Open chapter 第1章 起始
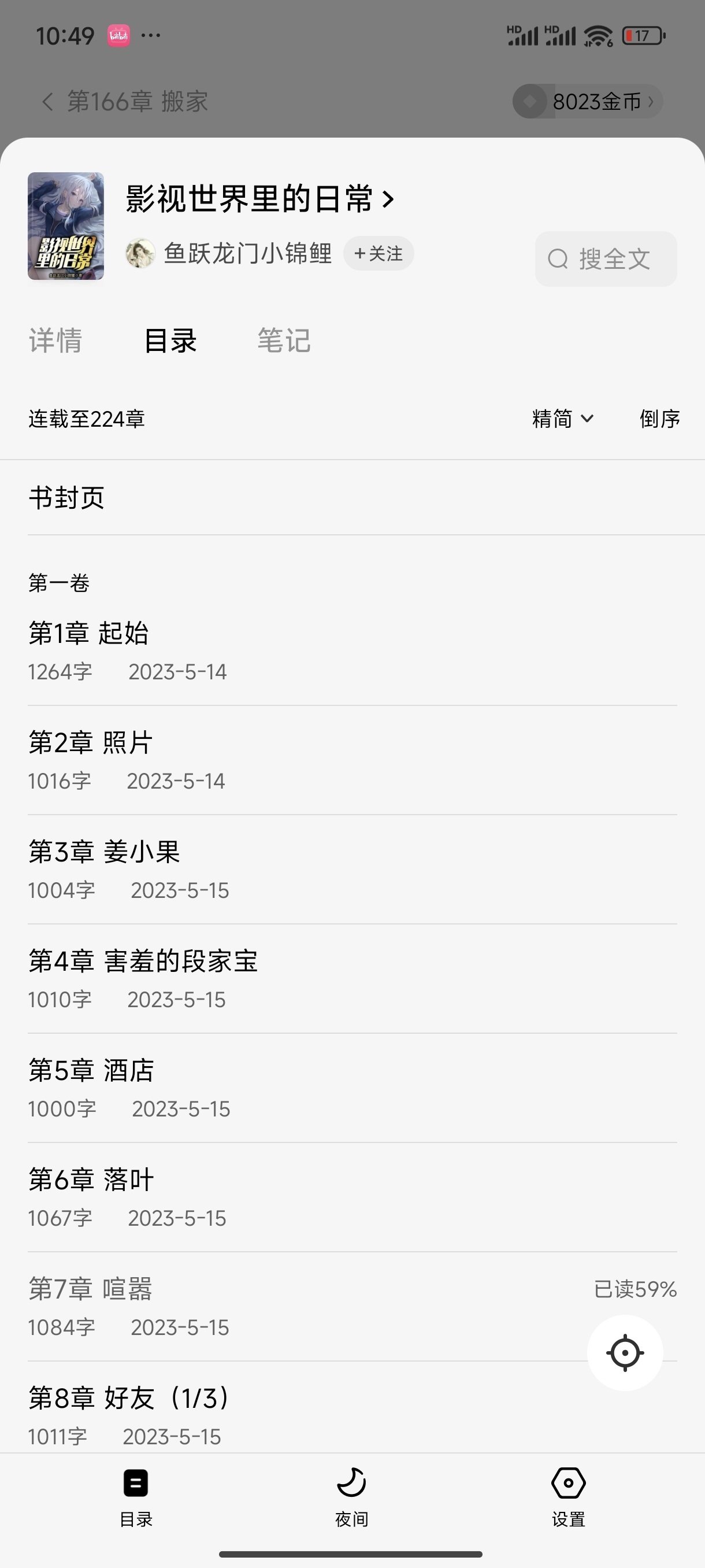Image resolution: width=705 pixels, height=1568 pixels. tap(89, 633)
